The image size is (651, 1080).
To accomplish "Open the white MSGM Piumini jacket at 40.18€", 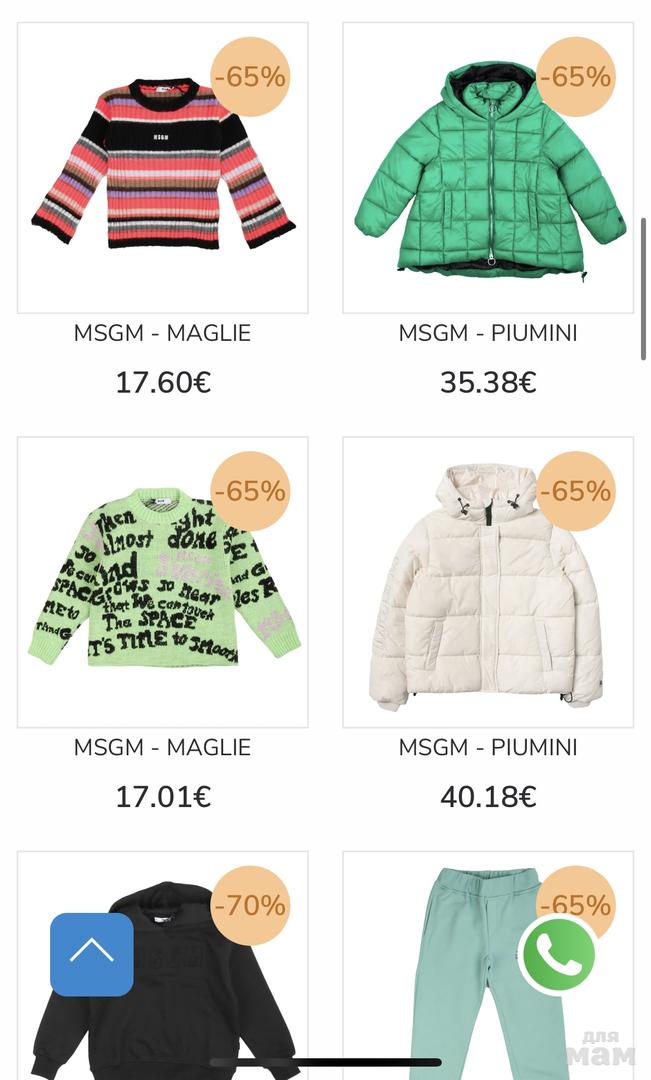I will pyautogui.click(x=487, y=582).
